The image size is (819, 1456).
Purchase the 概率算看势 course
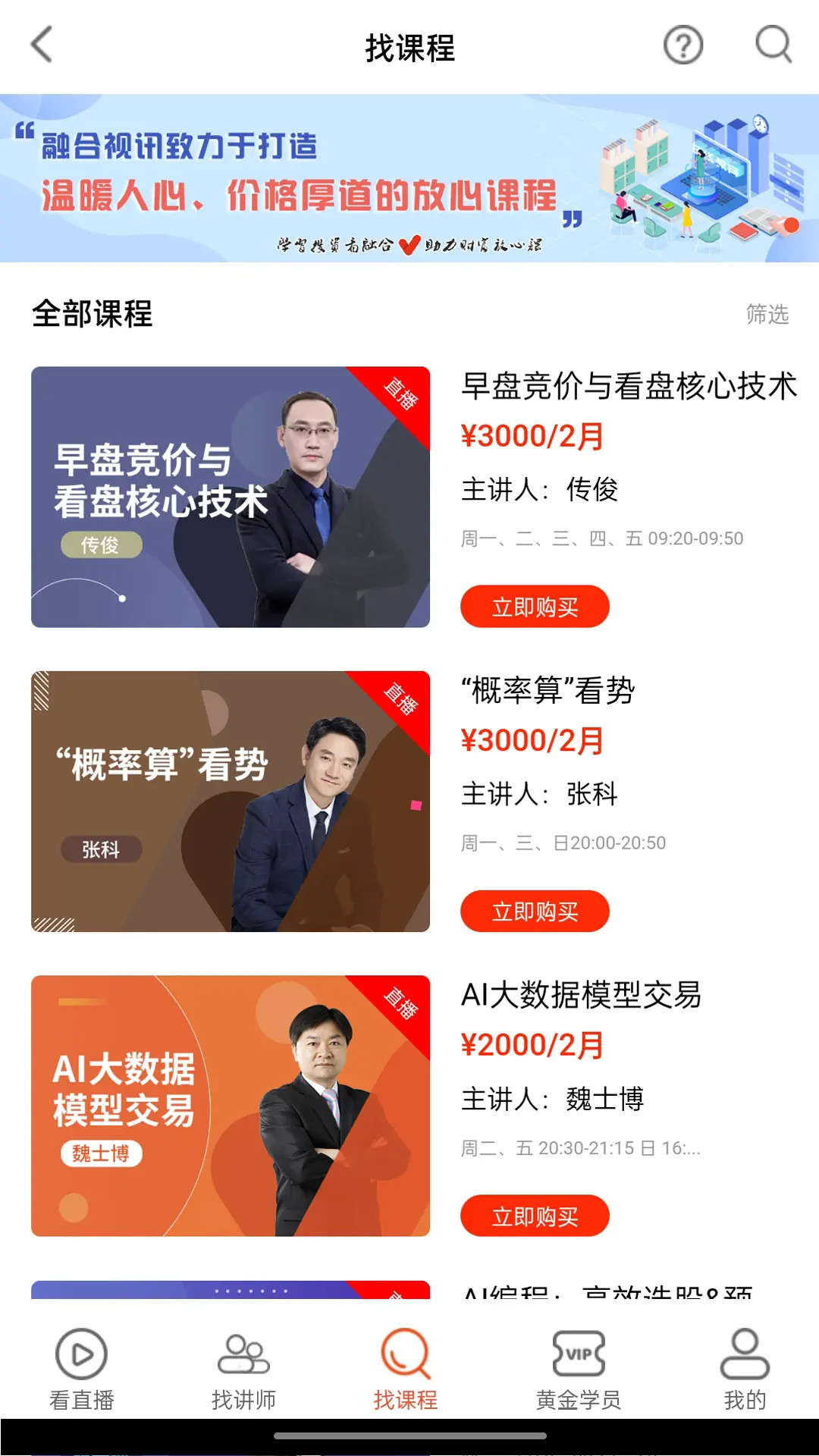pyautogui.click(x=535, y=912)
